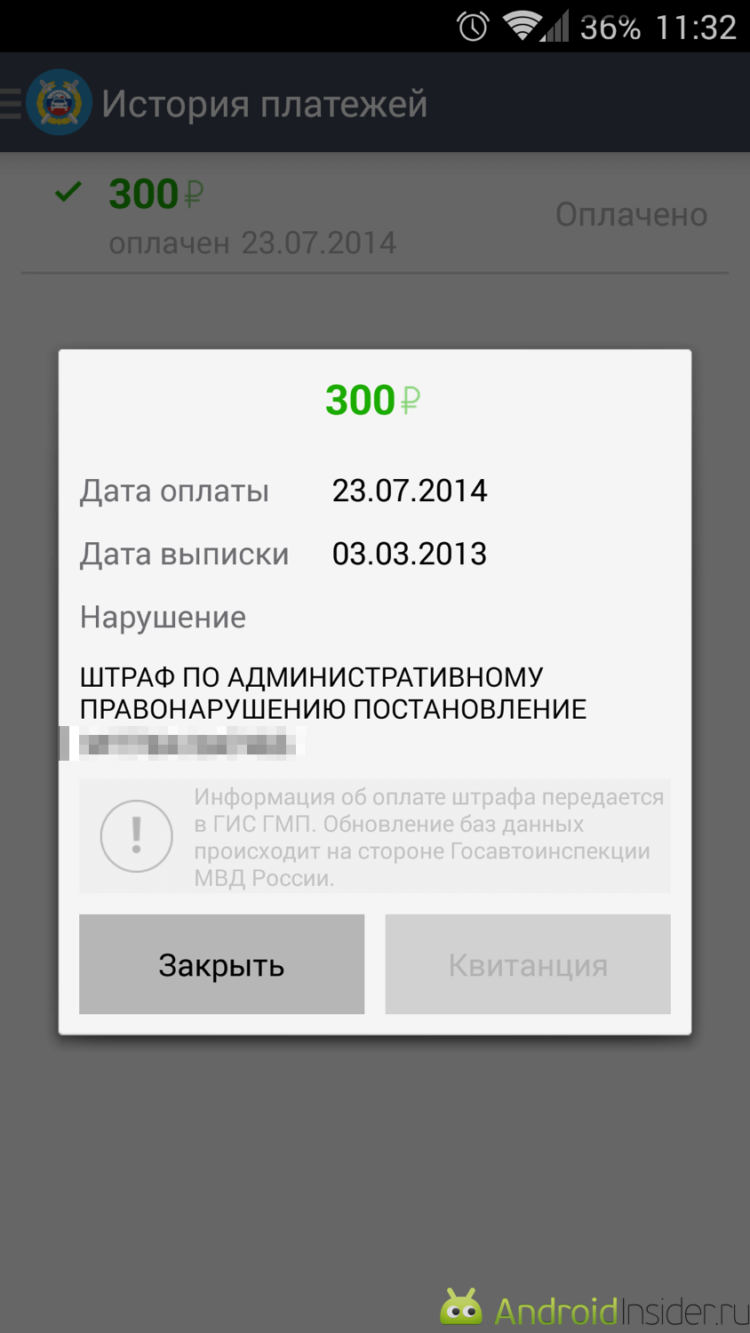Open the Квитанция receipt
The width and height of the screenshot is (750, 1333).
[527, 964]
